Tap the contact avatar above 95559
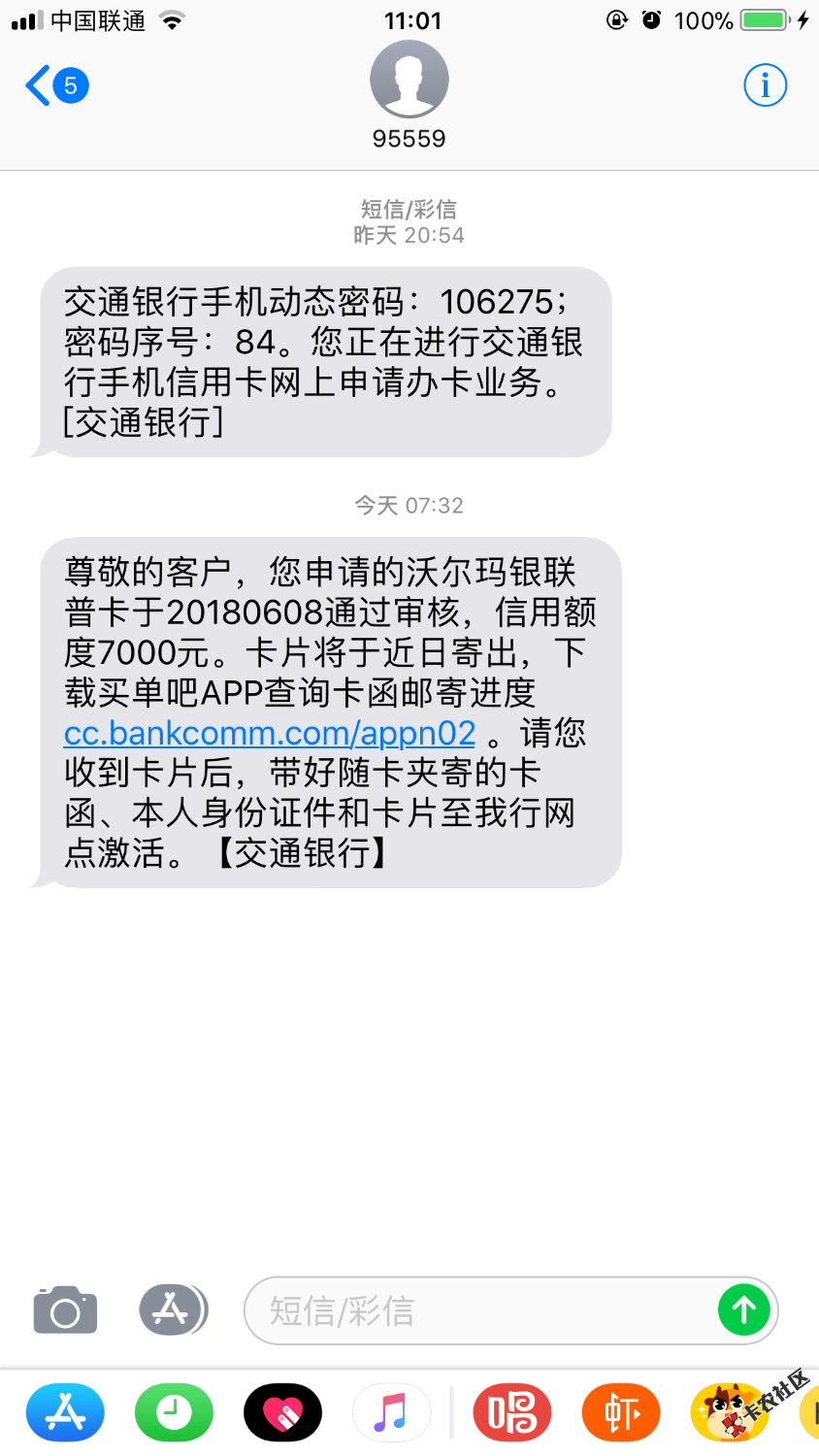 [x=409, y=78]
